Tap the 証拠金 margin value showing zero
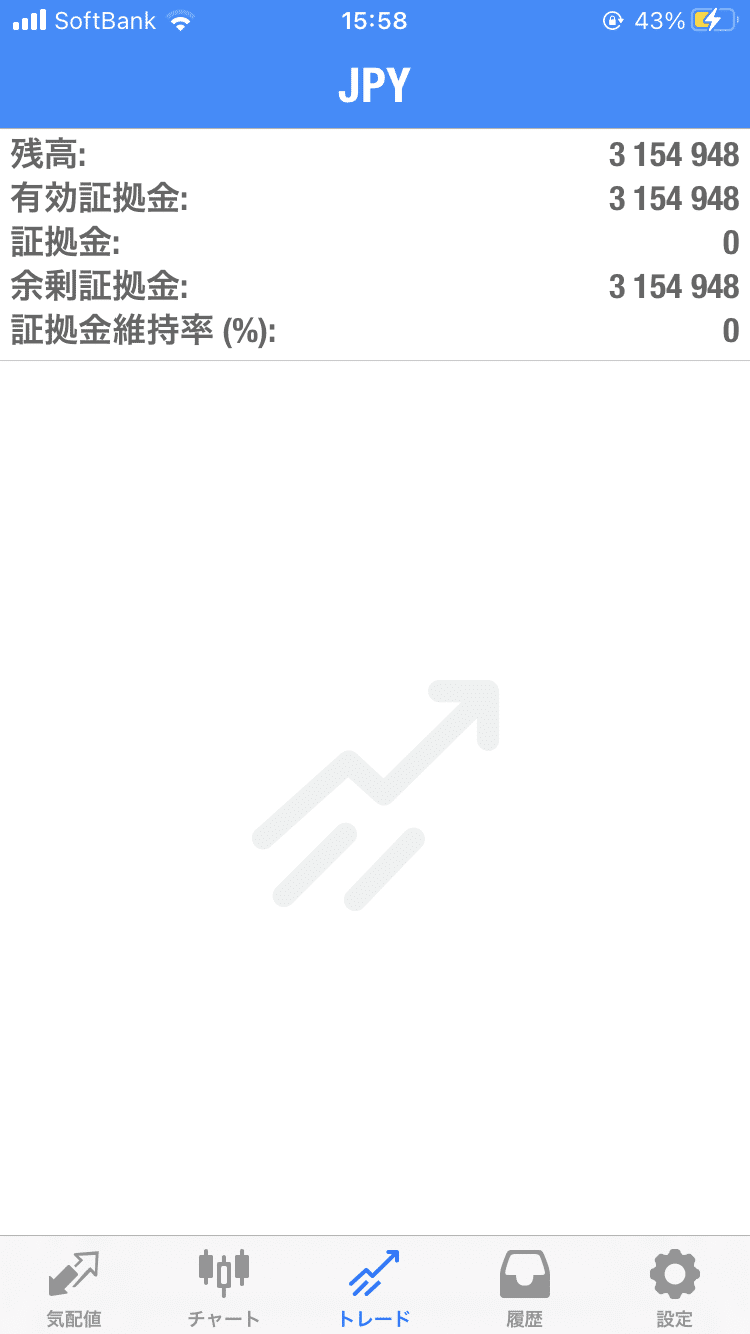750x1334 pixels. pyautogui.click(x=729, y=243)
